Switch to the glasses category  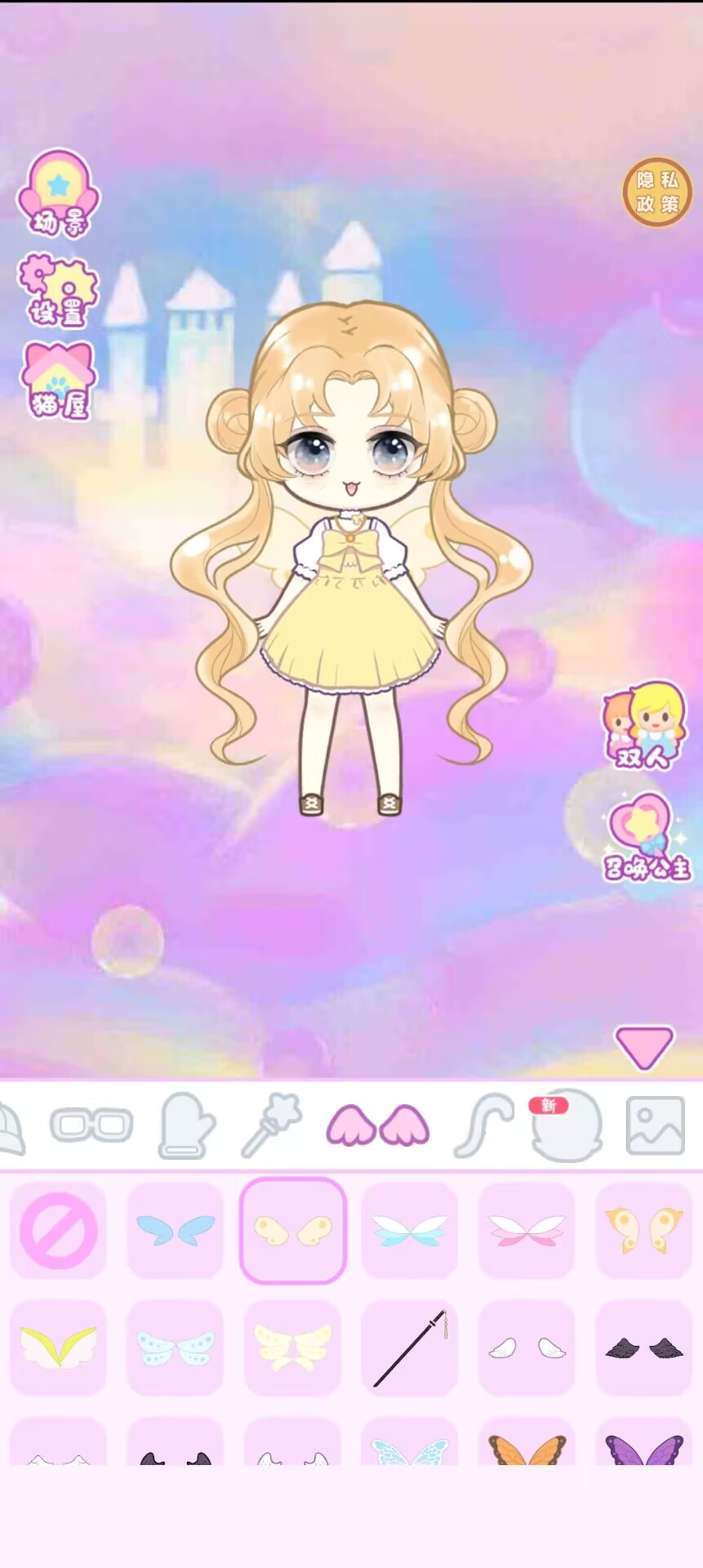point(91,1125)
